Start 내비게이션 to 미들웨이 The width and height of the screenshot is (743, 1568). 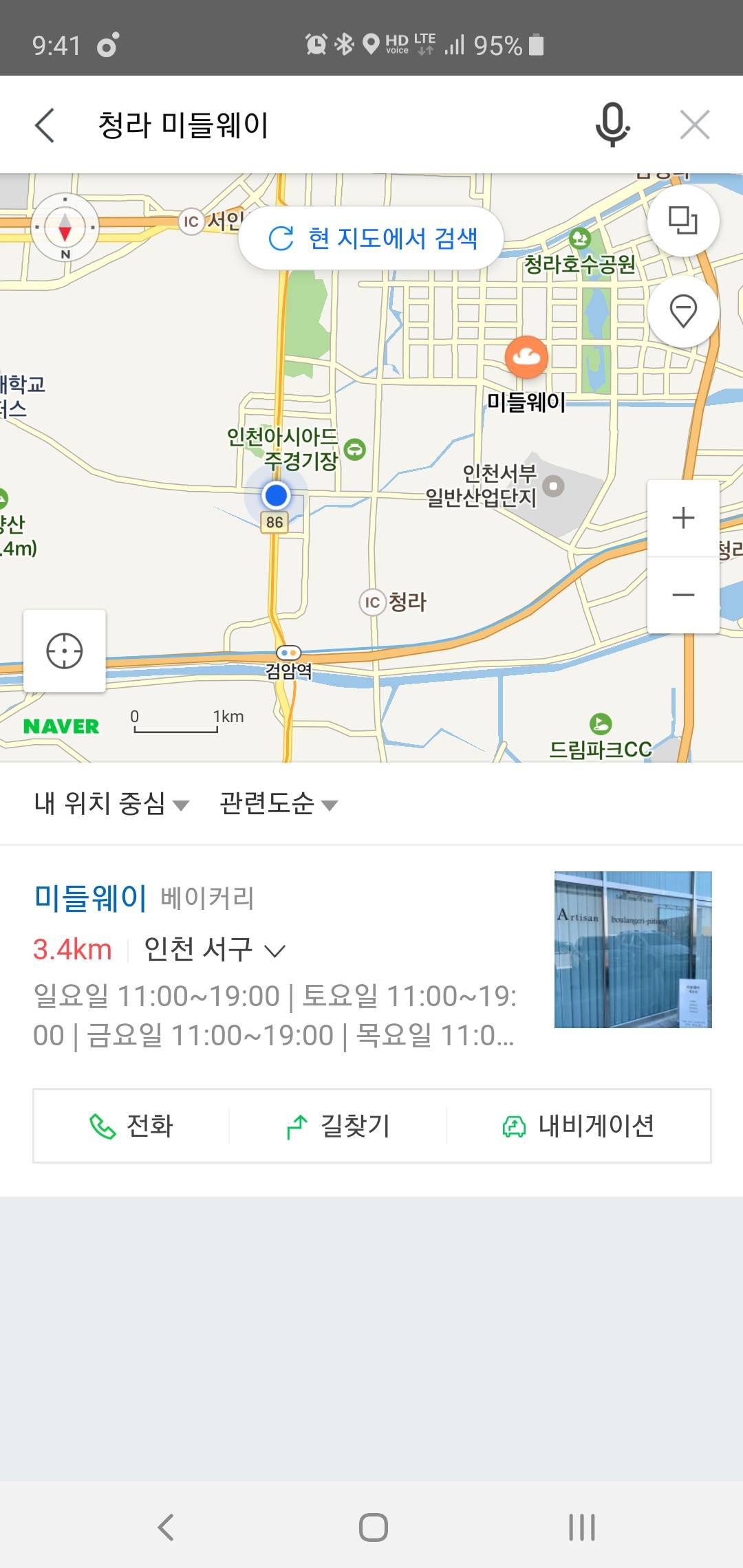coord(578,1126)
